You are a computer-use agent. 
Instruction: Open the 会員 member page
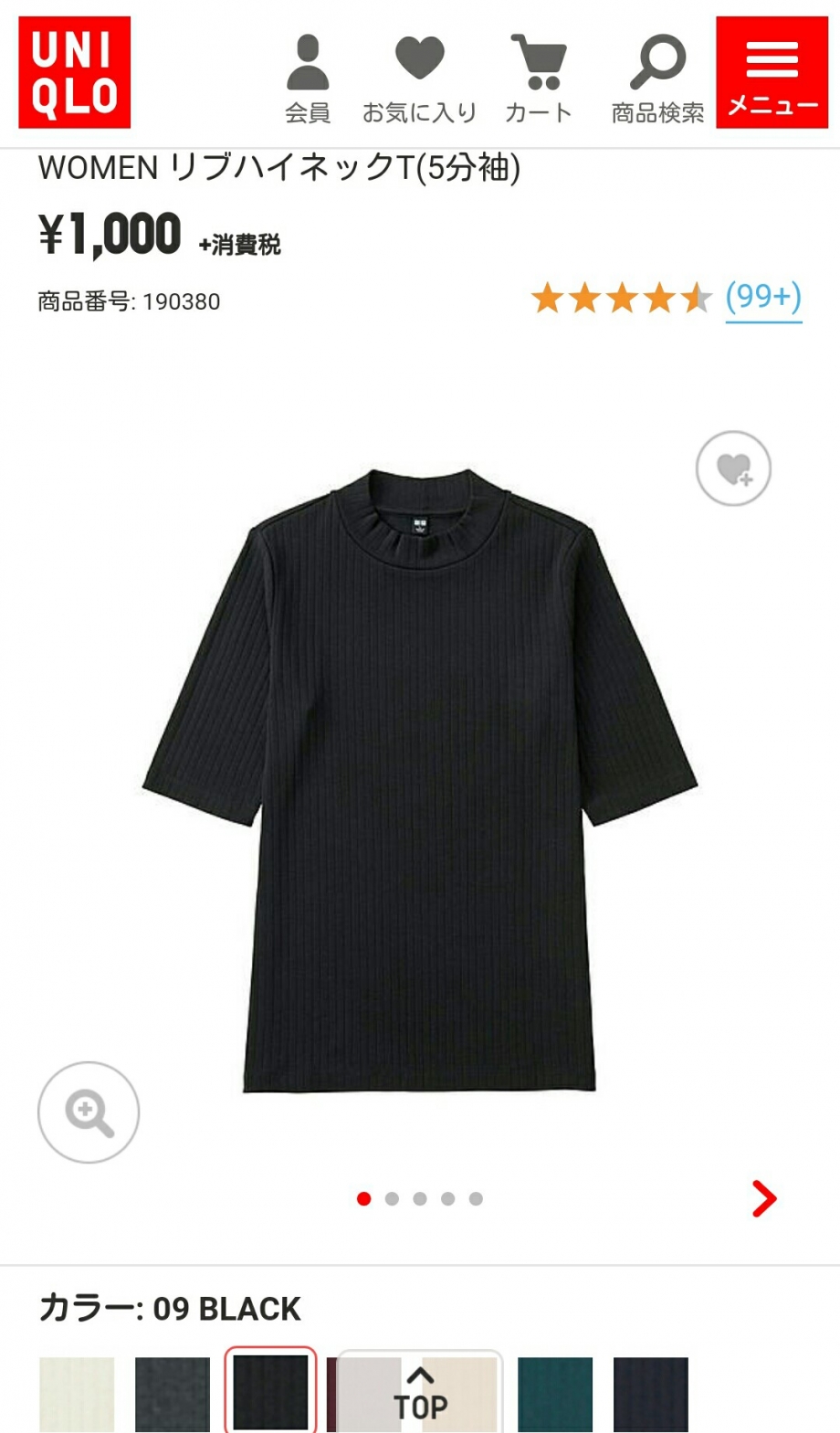[x=308, y=79]
